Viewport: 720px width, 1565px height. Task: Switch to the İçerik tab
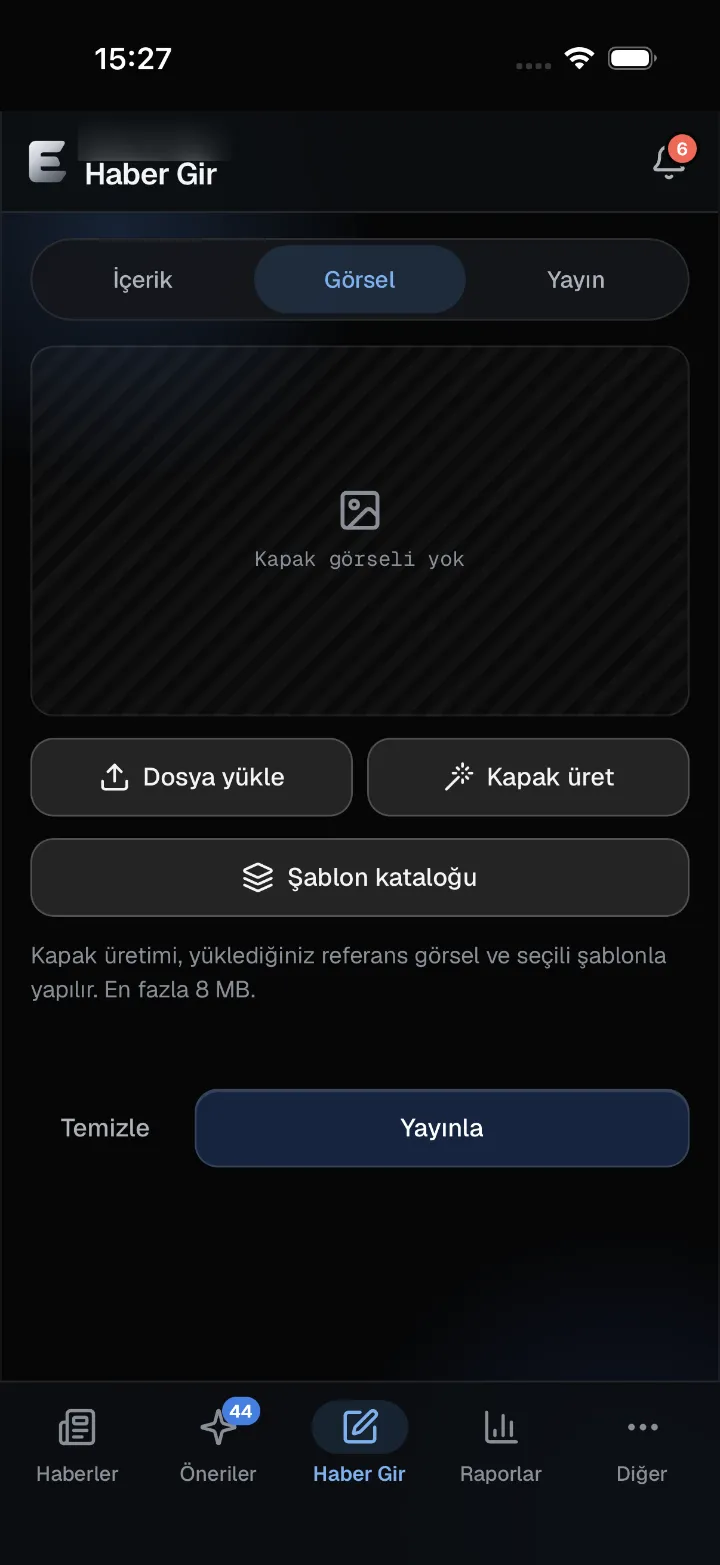coord(143,280)
